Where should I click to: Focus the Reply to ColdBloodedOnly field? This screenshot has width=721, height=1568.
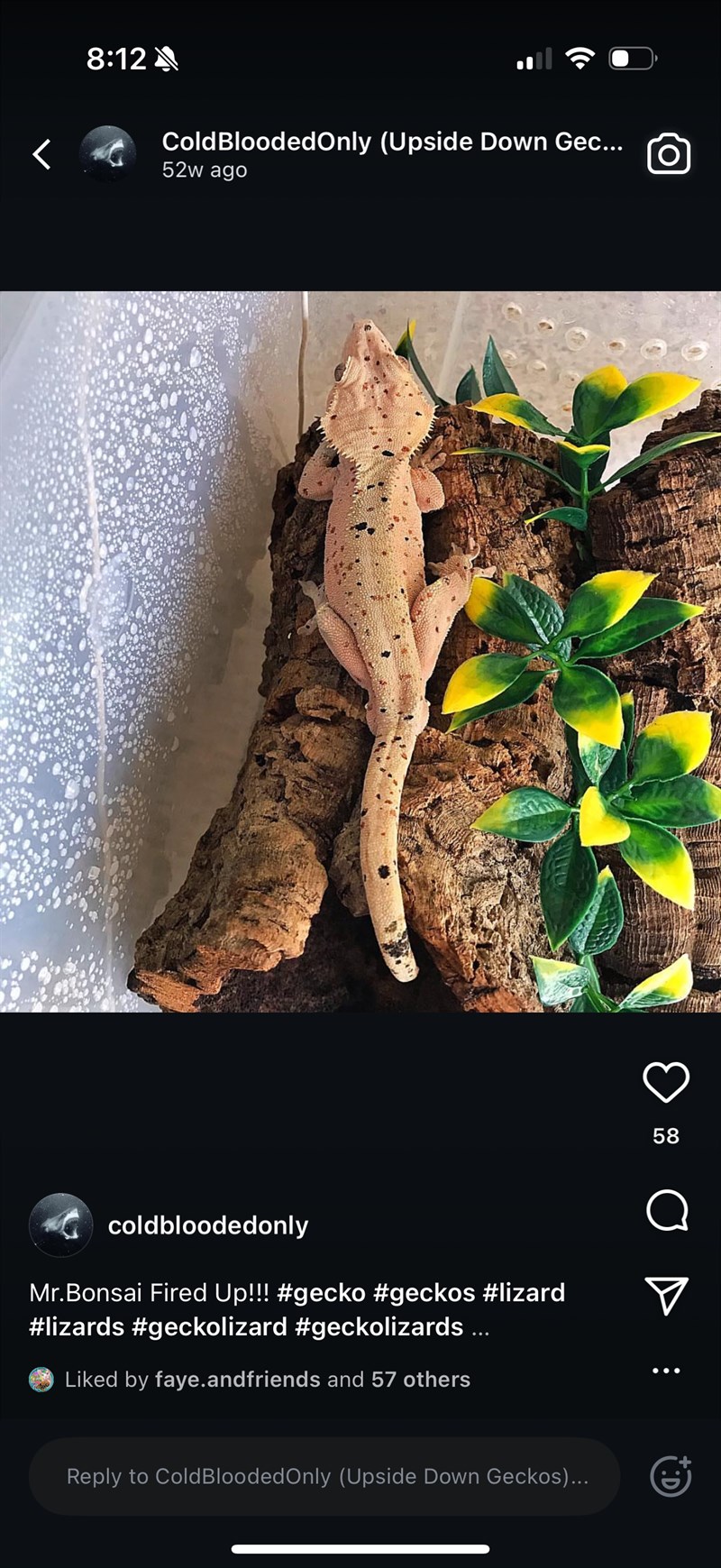point(324,1476)
